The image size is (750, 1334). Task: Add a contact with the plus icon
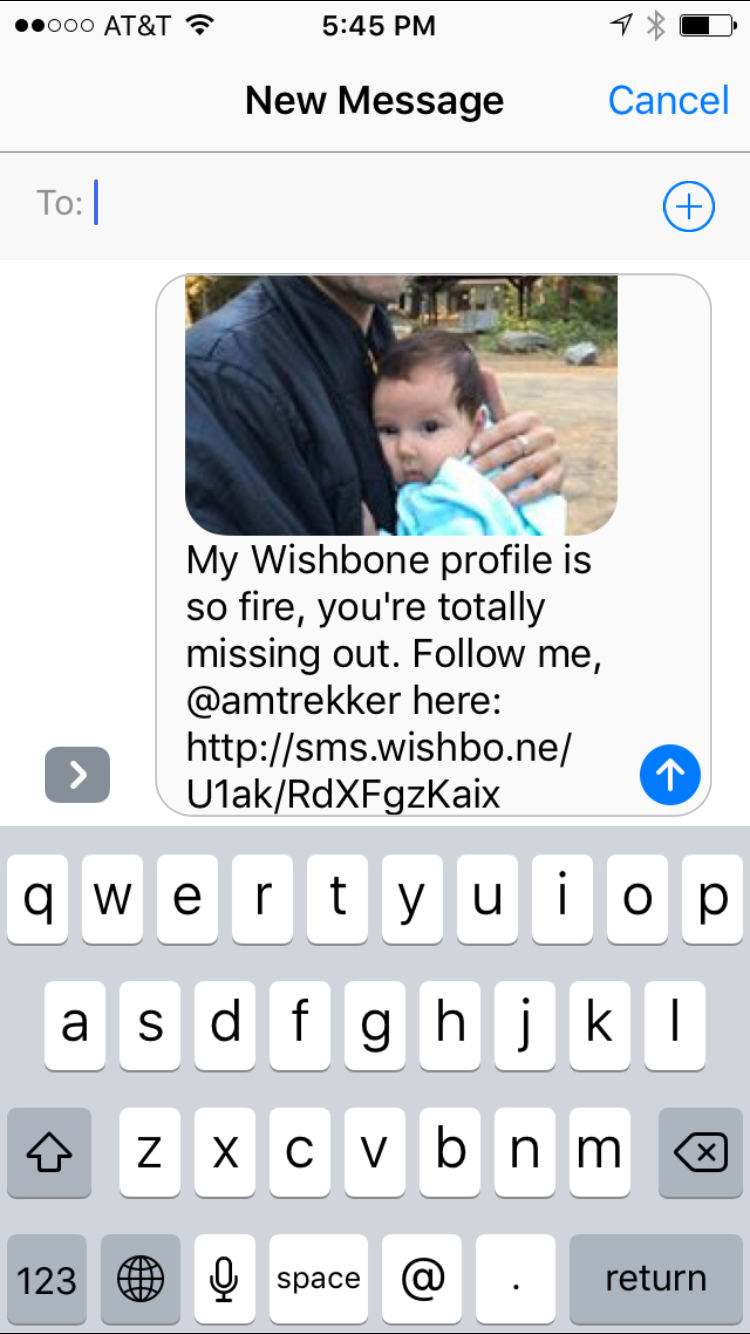688,207
